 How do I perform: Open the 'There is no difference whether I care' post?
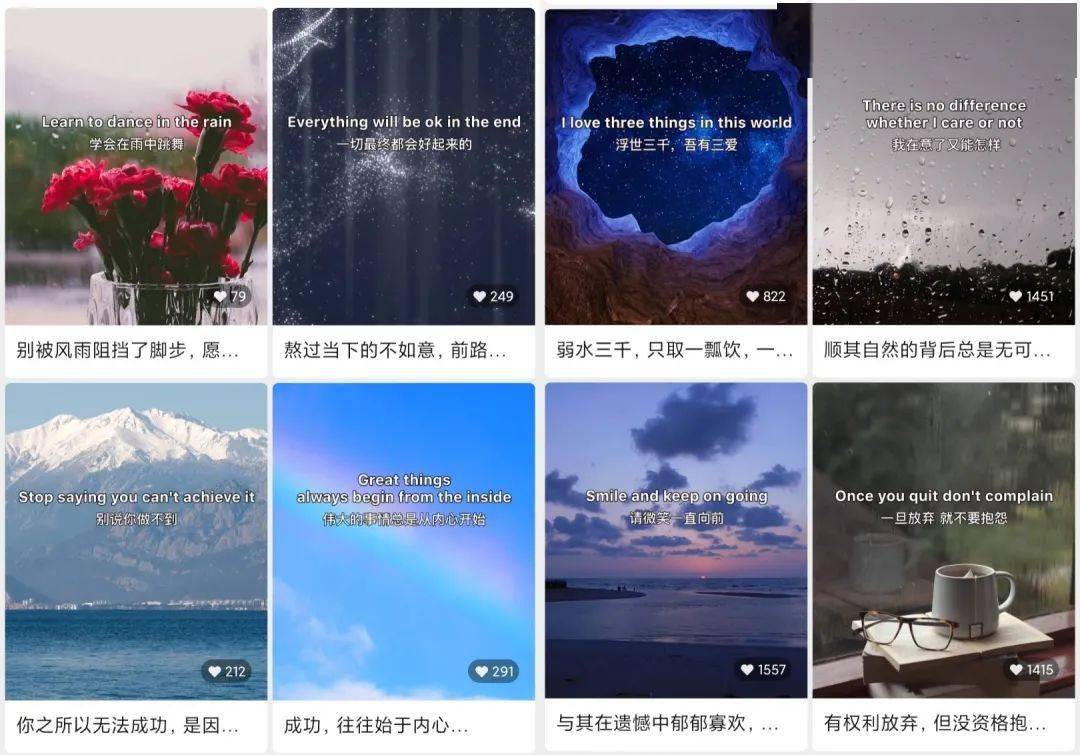click(x=944, y=190)
